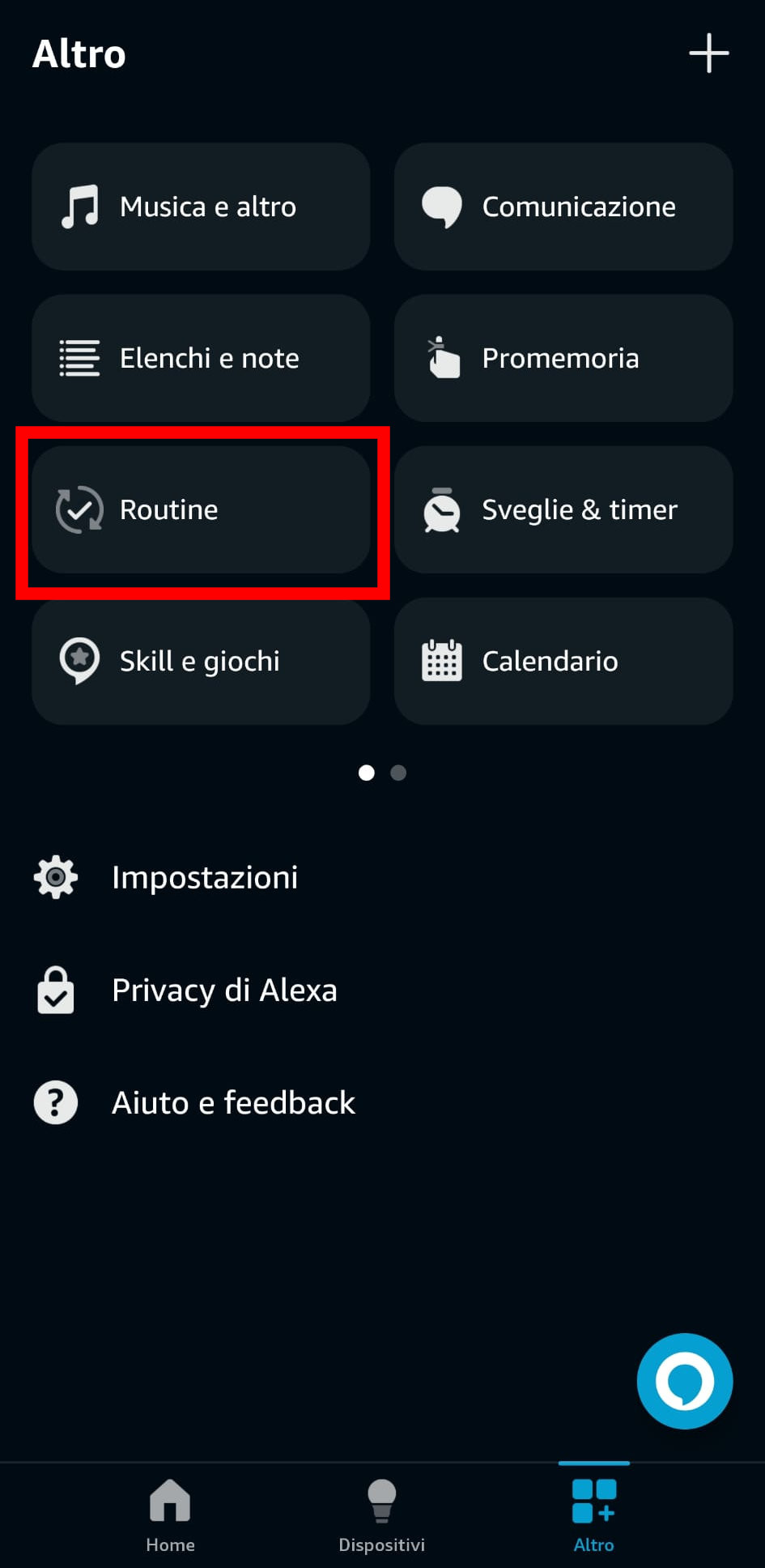Tap the second page indicator dot
Screen dimensions: 765x1568
coord(398,773)
